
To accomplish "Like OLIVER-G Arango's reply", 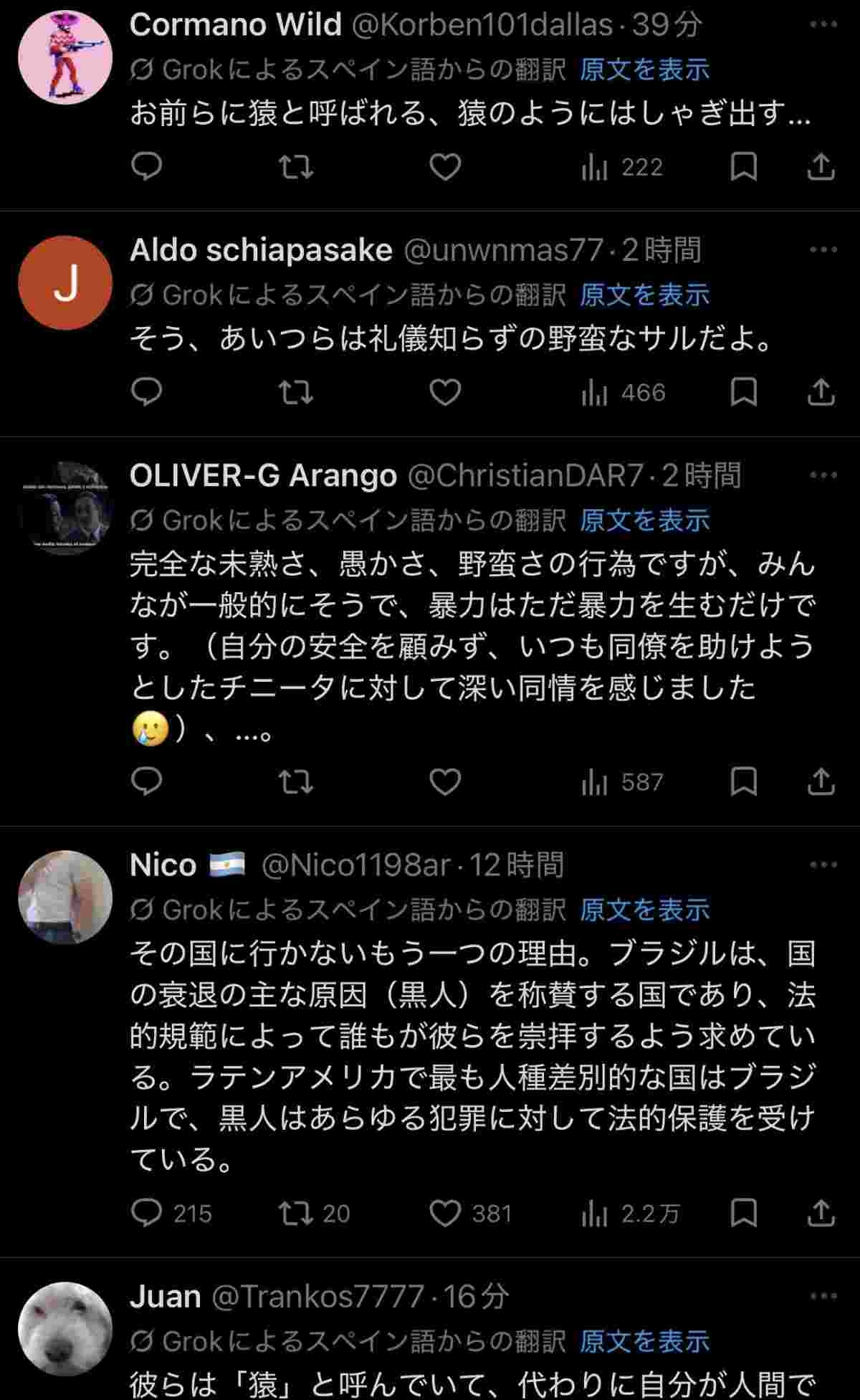I will click(444, 781).
